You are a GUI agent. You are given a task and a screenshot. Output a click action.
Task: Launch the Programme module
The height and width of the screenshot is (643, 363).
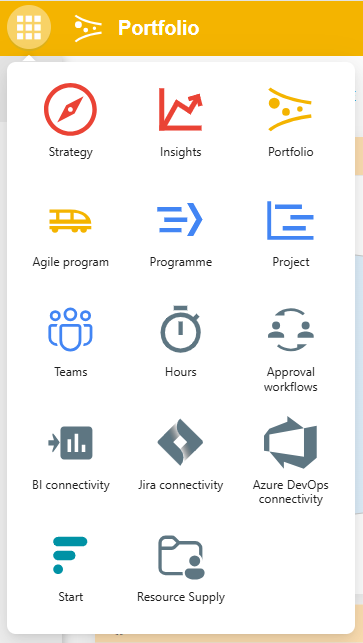pos(180,233)
